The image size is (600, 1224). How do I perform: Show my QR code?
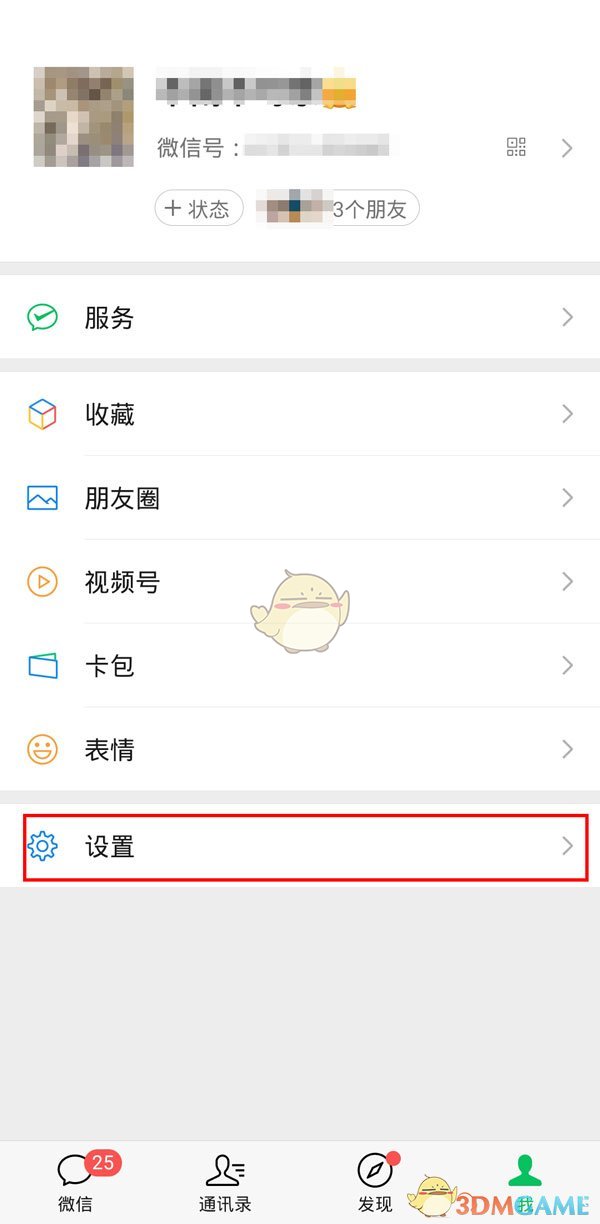click(516, 148)
